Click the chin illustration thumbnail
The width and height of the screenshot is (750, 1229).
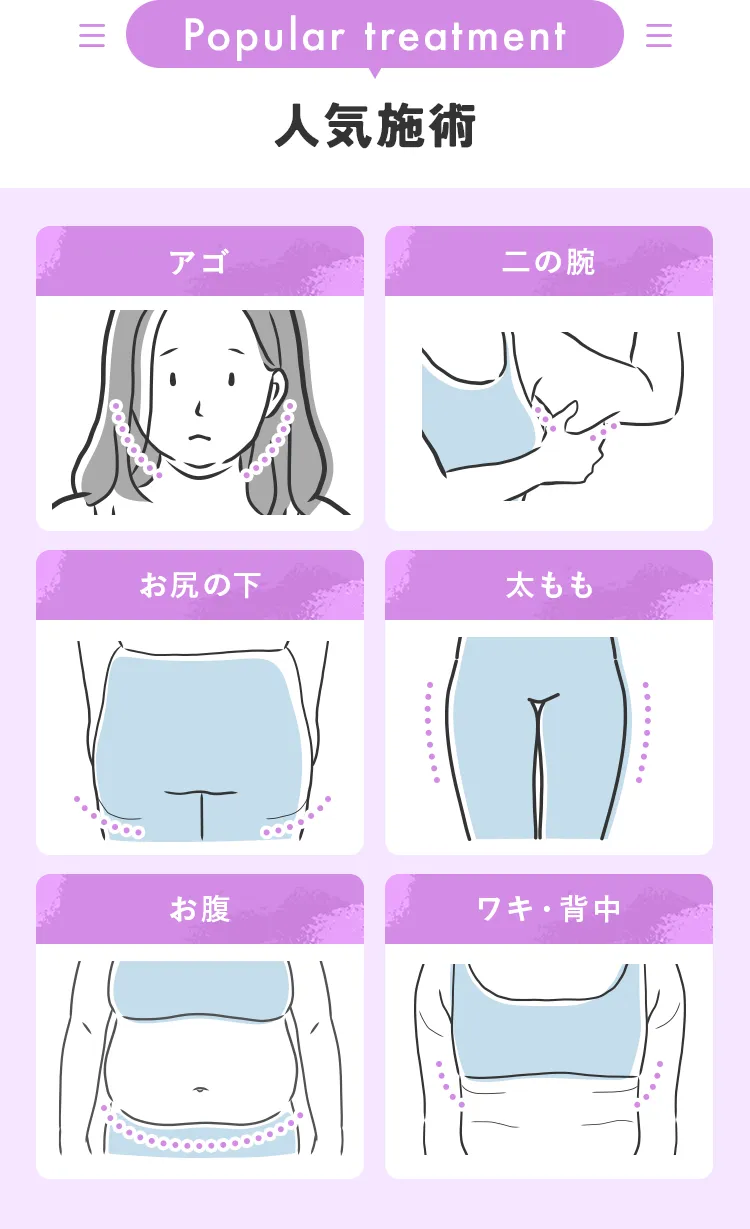pos(200,412)
